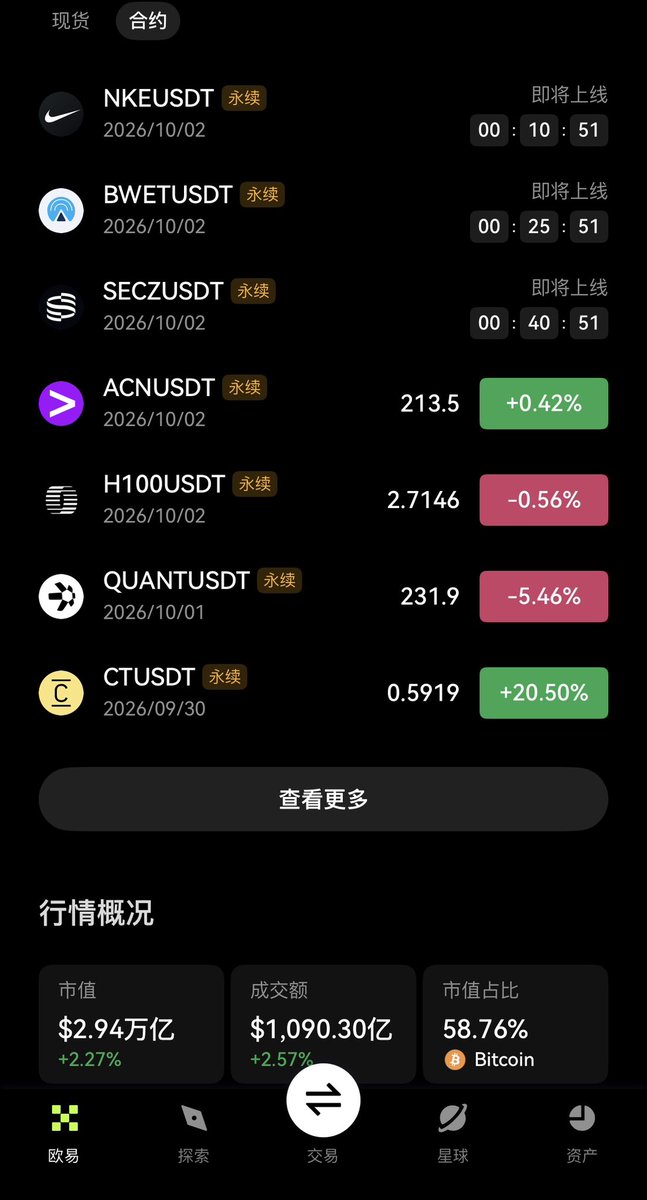The height and width of the screenshot is (1200, 647).
Task: Select the 合约 tab
Action: (148, 20)
